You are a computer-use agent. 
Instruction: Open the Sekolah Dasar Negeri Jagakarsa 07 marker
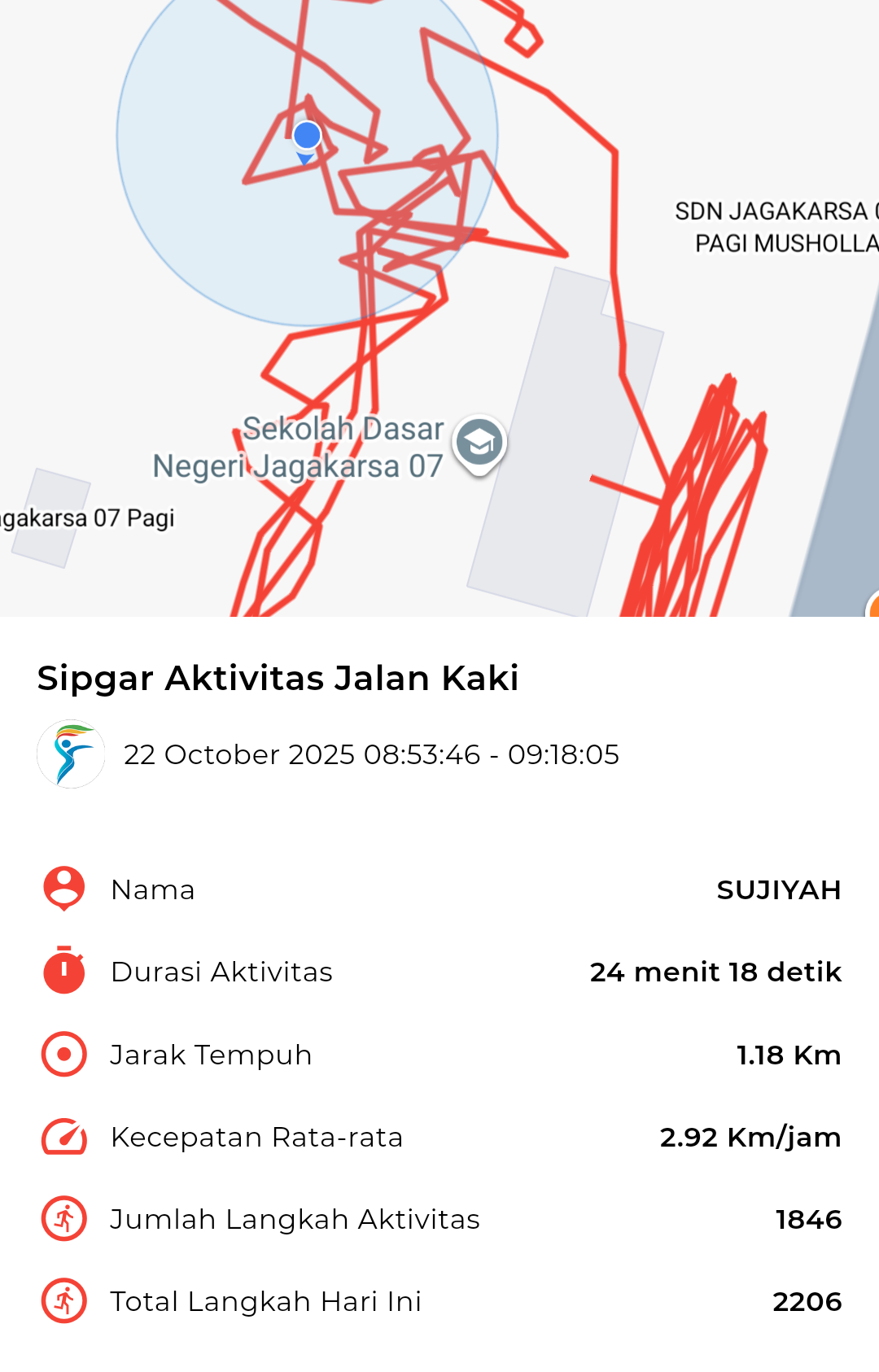point(479,443)
